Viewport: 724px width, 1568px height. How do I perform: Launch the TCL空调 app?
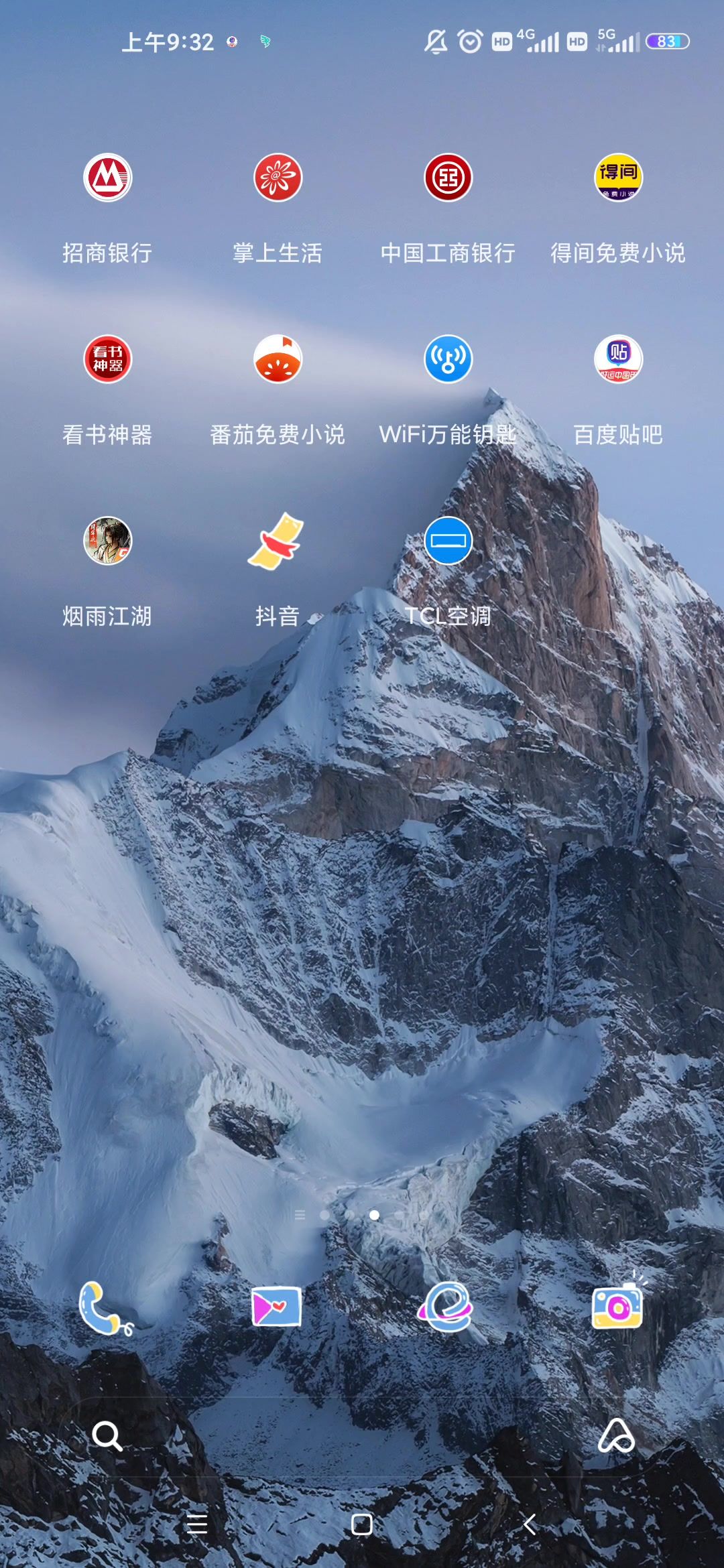[x=448, y=541]
